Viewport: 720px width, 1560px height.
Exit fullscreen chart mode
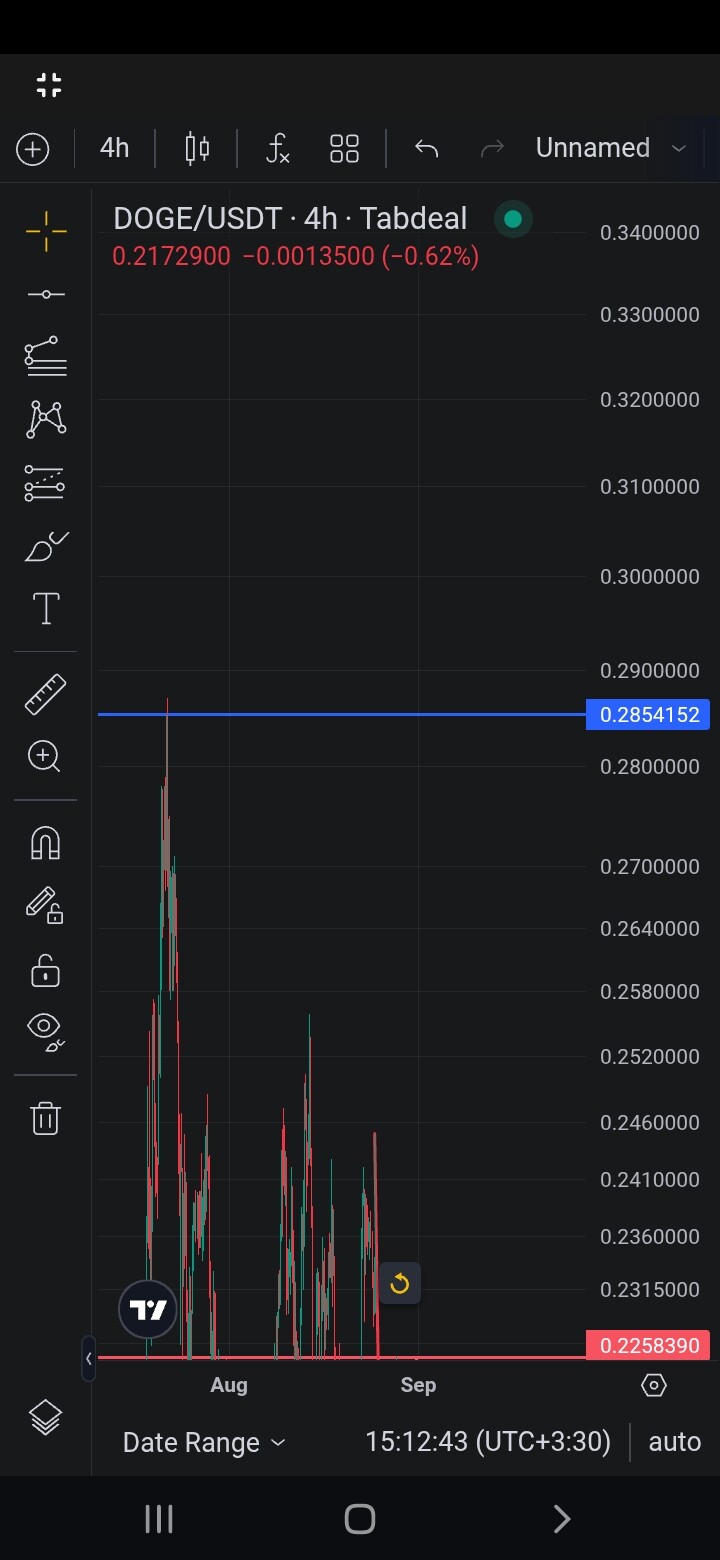(49, 85)
